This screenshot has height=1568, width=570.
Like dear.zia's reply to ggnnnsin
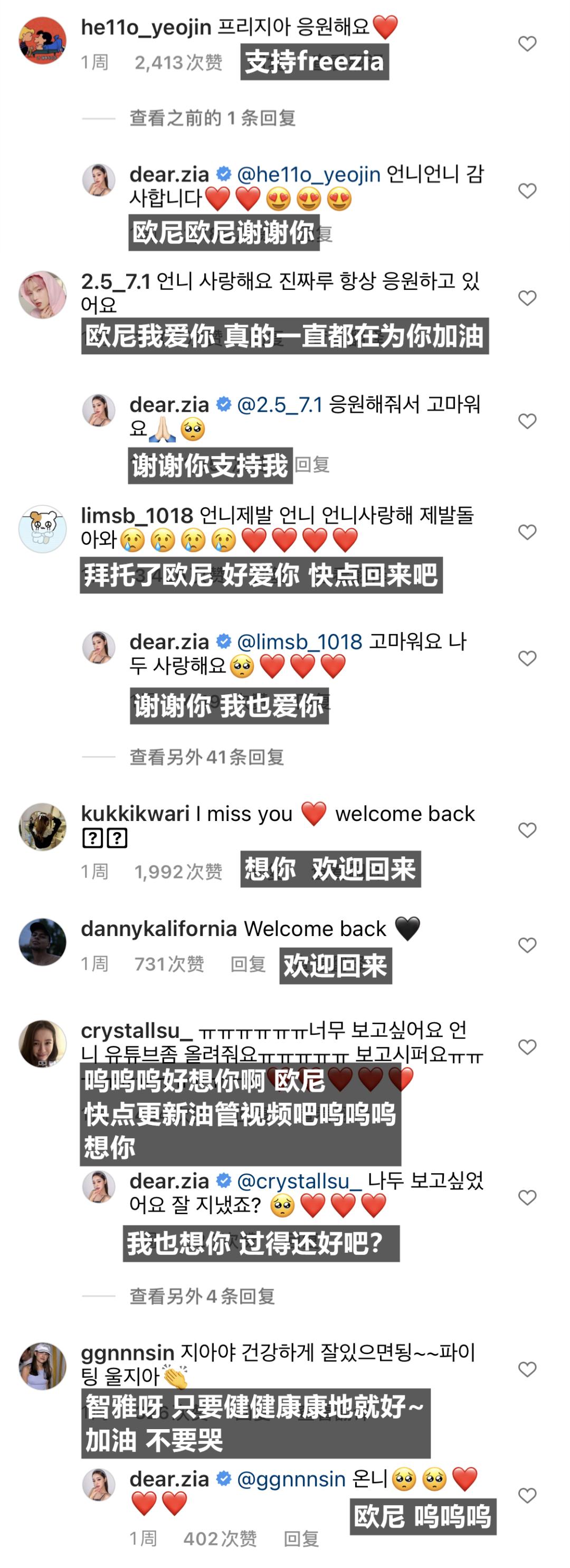527,1496
